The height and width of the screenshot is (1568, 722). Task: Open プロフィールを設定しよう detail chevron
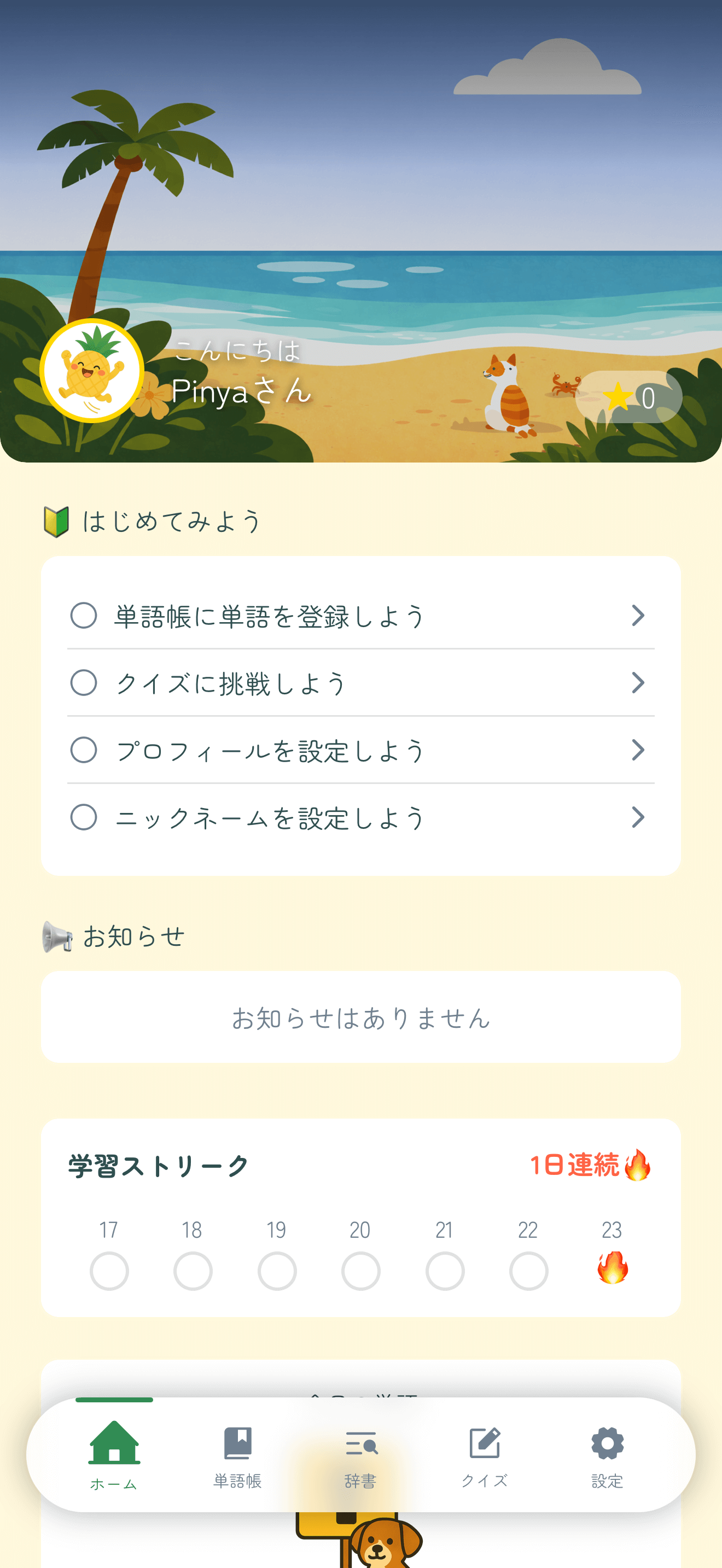coord(638,751)
